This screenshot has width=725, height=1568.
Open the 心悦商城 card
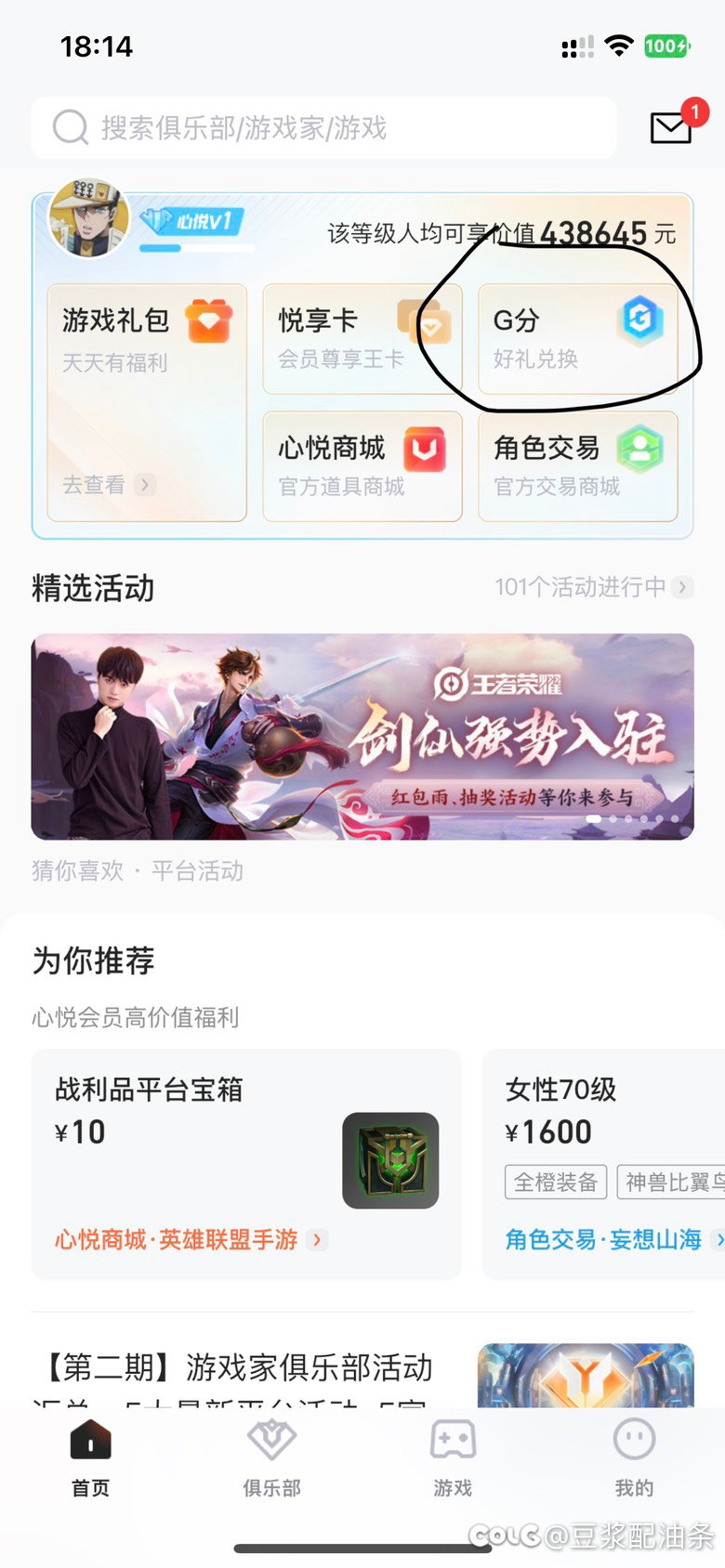click(362, 466)
